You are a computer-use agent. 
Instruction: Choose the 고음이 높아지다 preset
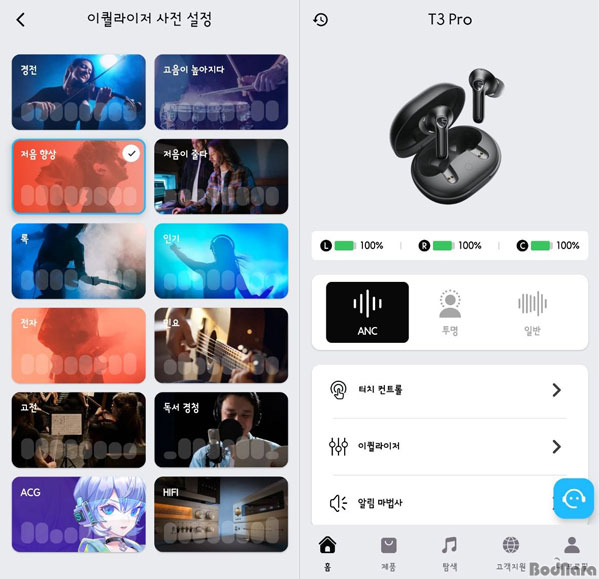[x=221, y=92]
